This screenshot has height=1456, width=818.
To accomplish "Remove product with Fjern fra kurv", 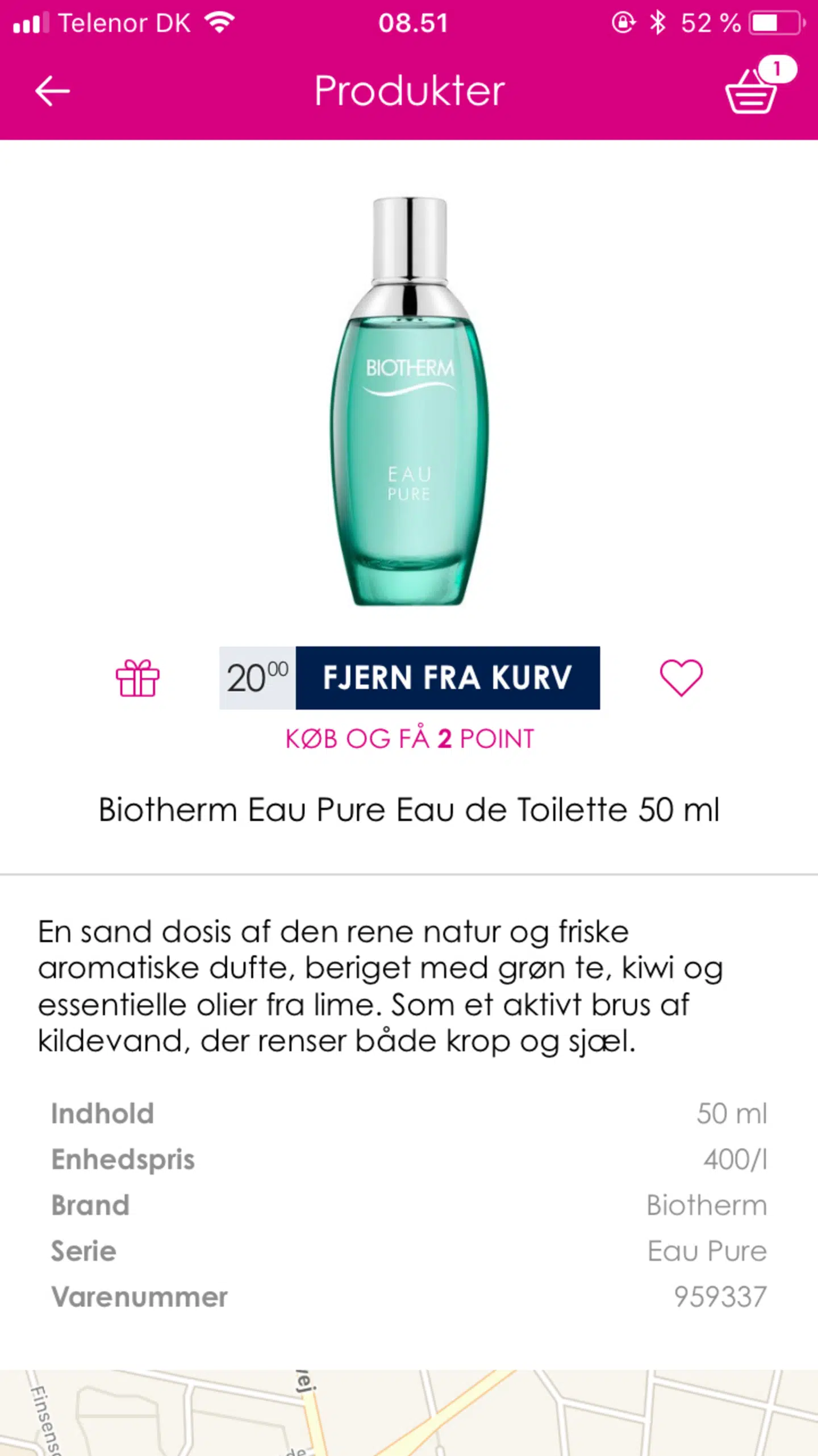I will (x=447, y=678).
